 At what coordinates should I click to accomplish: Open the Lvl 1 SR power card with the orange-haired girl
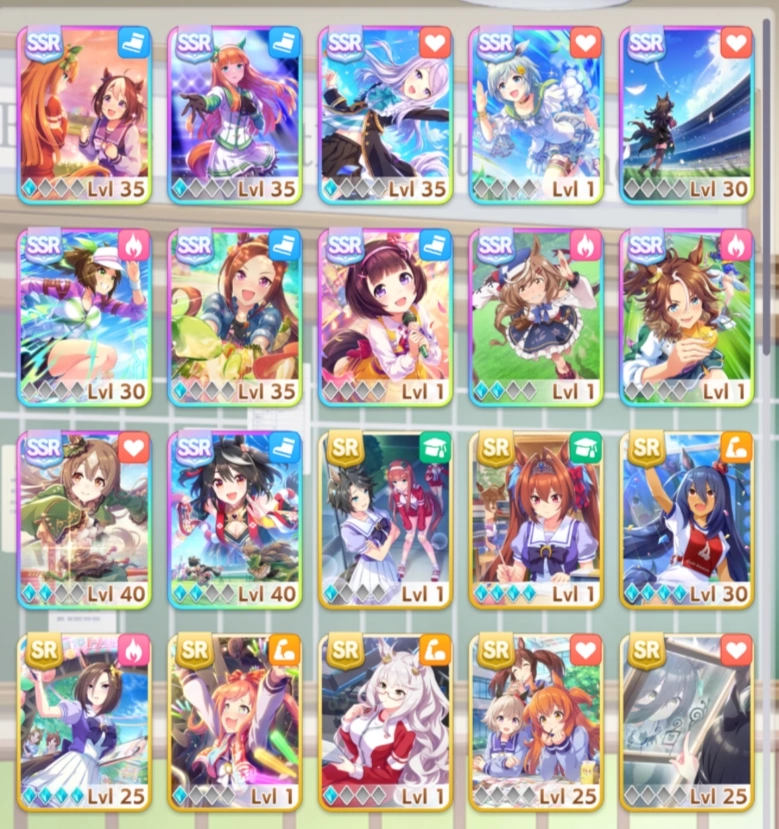pyautogui.click(x=235, y=722)
